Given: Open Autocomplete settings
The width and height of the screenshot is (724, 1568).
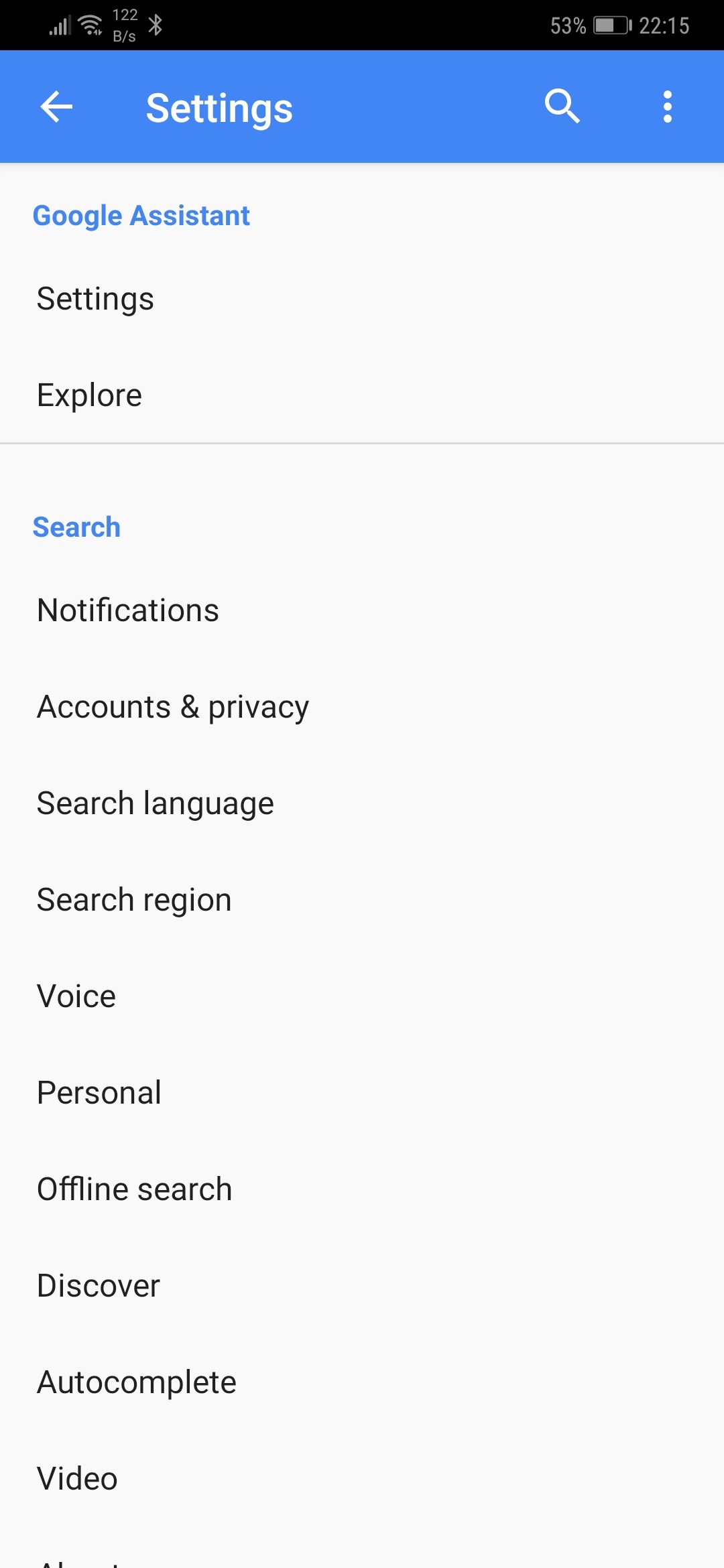Looking at the screenshot, I should pyautogui.click(x=362, y=1382).
